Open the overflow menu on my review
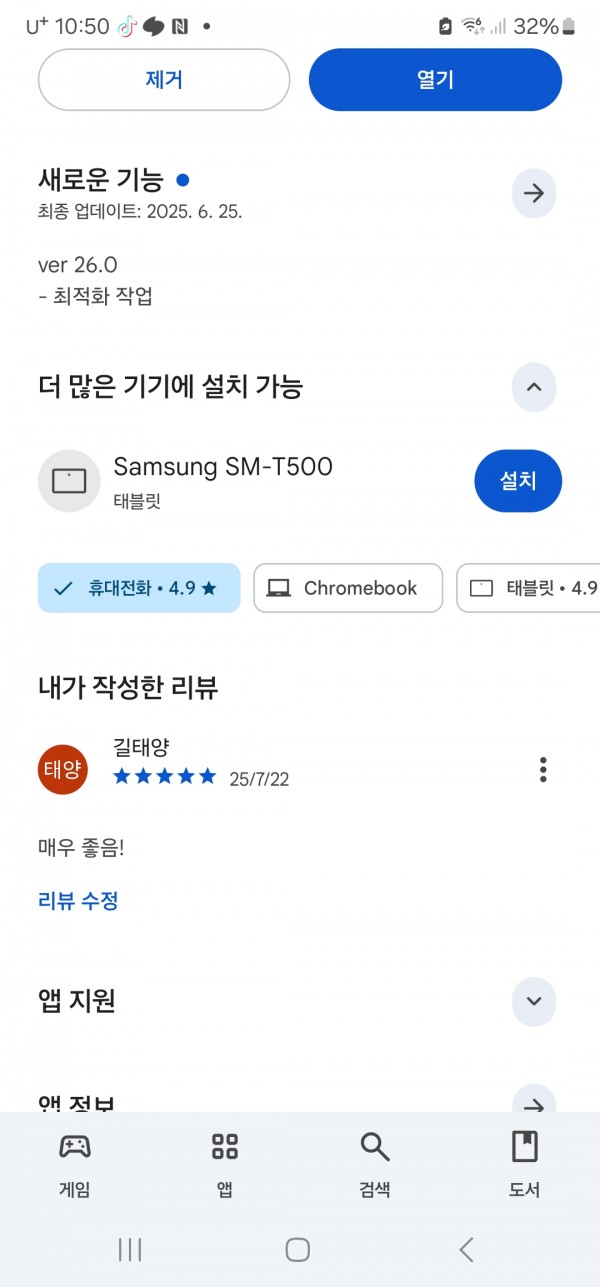 coord(543,770)
